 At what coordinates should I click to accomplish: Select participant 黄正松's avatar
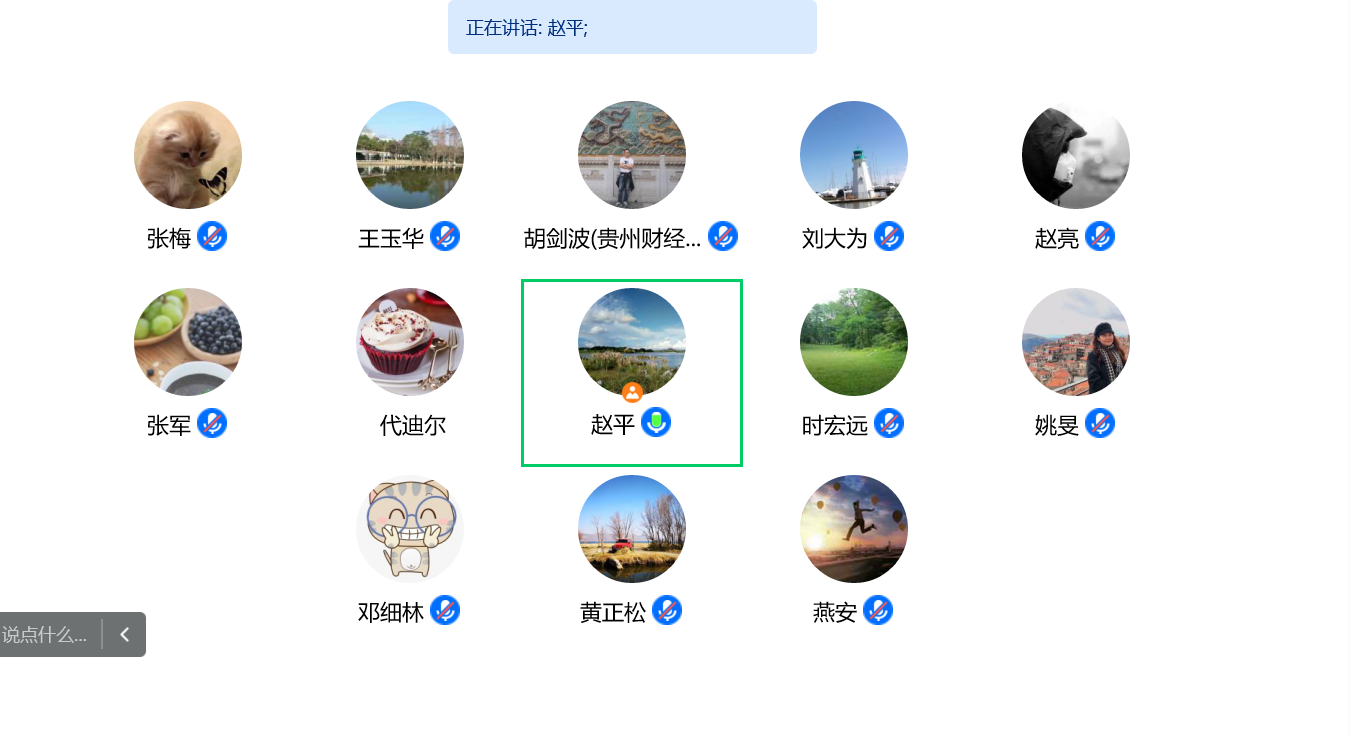632,529
